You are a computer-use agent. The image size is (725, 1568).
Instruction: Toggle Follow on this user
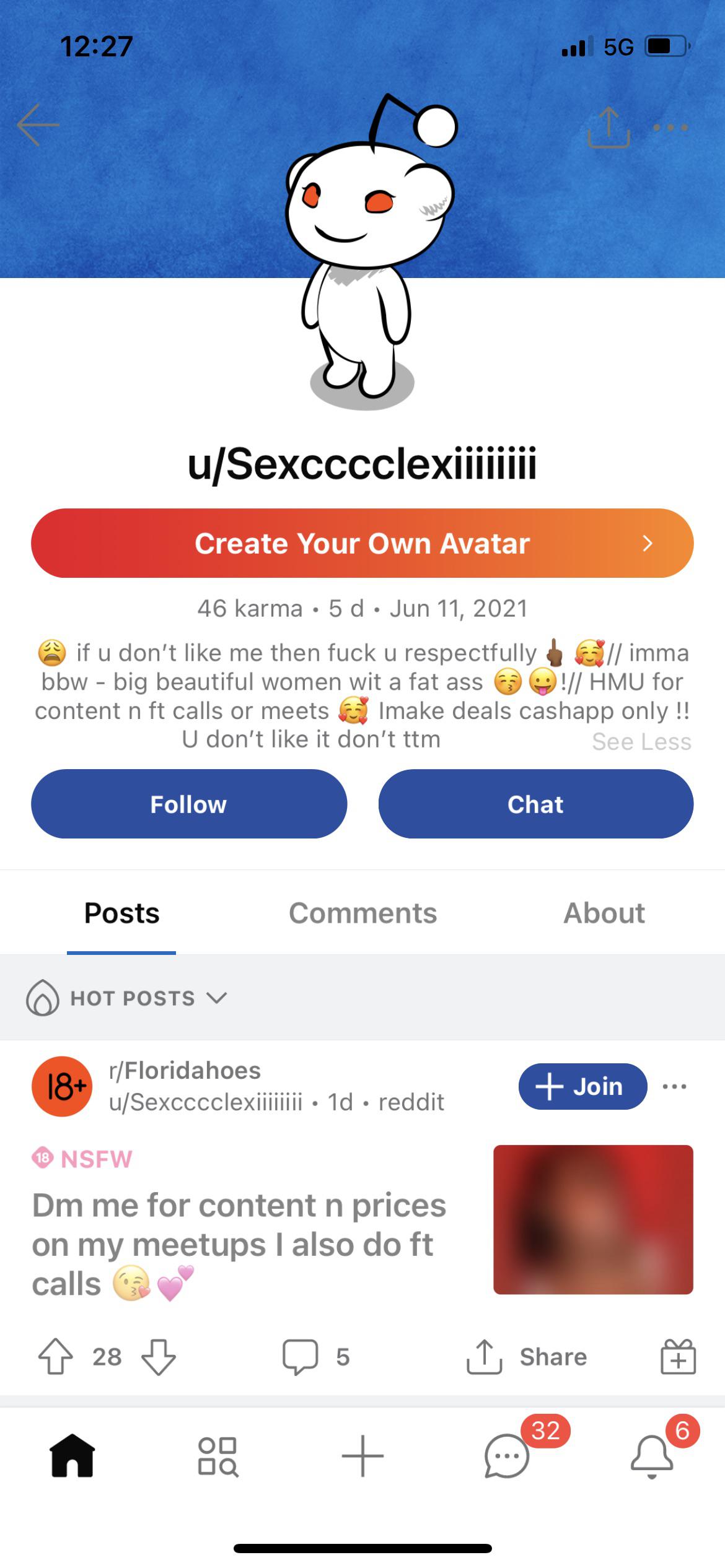(189, 804)
